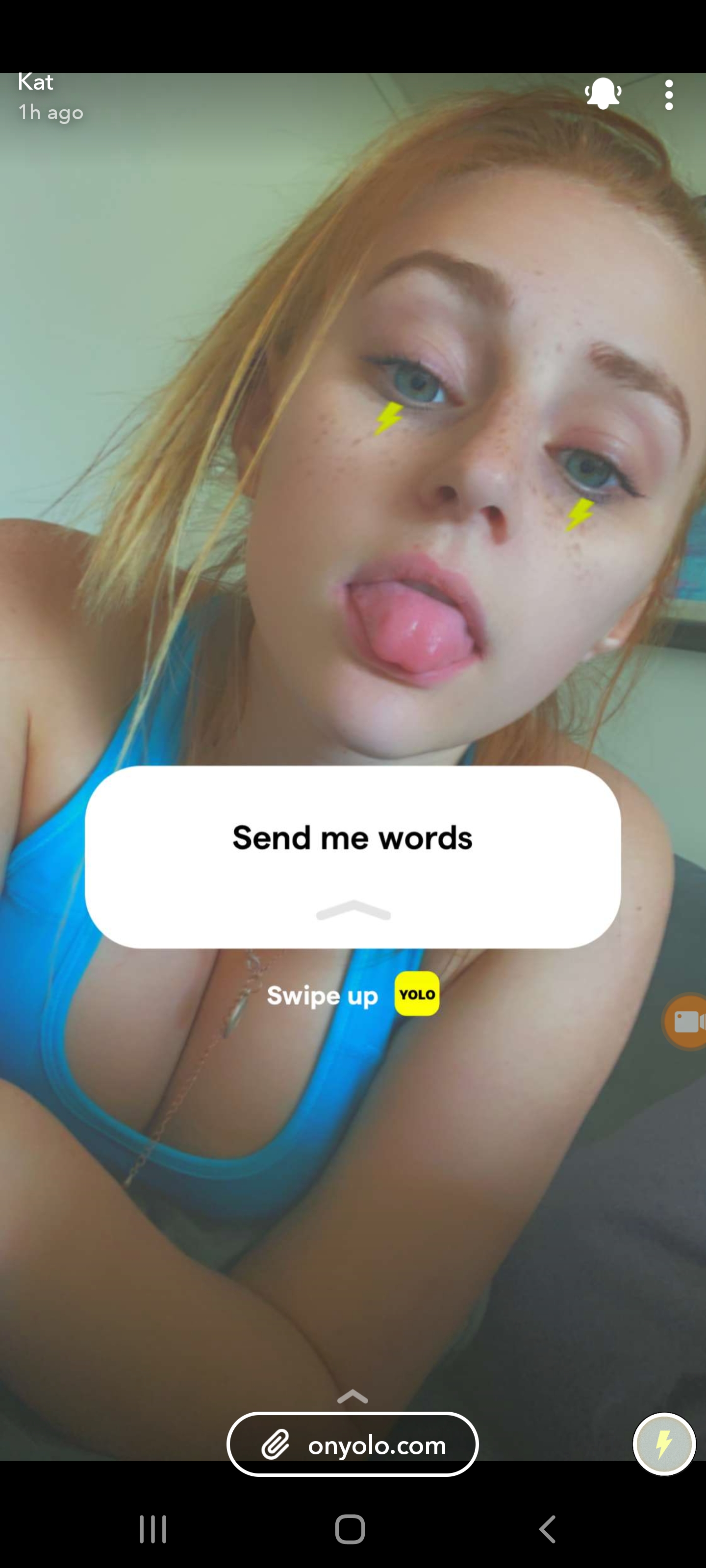
Task: Open the three-dot overflow menu
Action: 669,95
